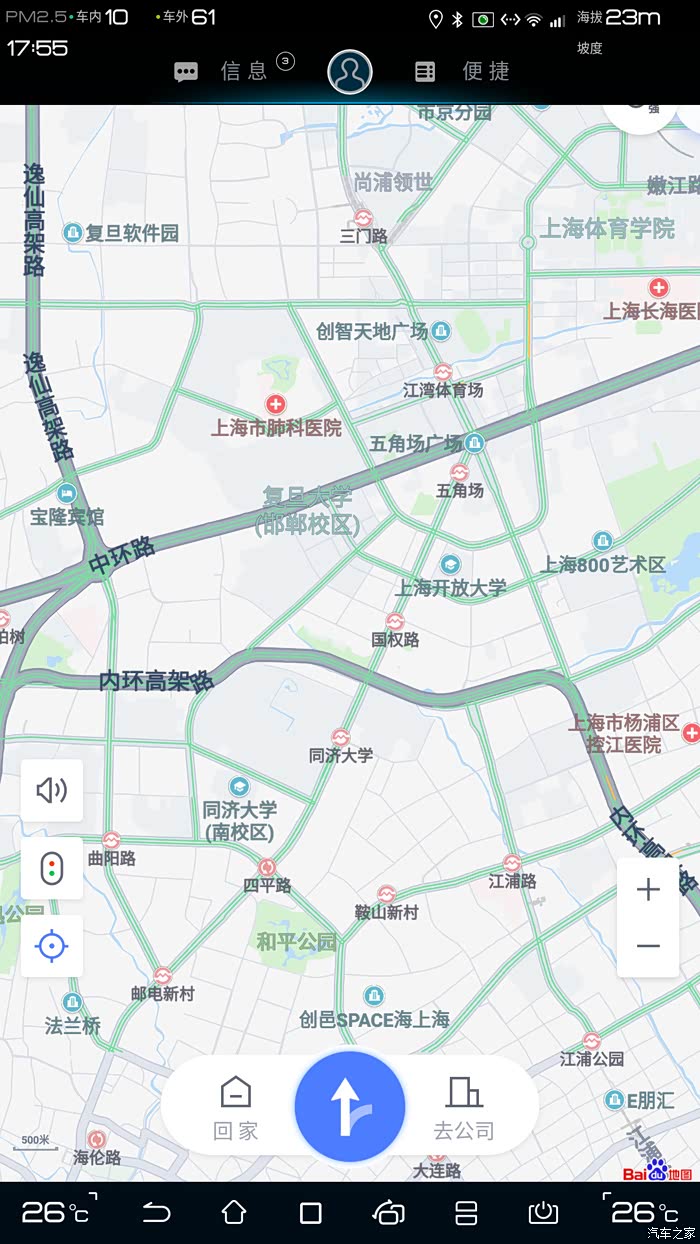
Task: Zoom out the map
Action: [x=648, y=946]
